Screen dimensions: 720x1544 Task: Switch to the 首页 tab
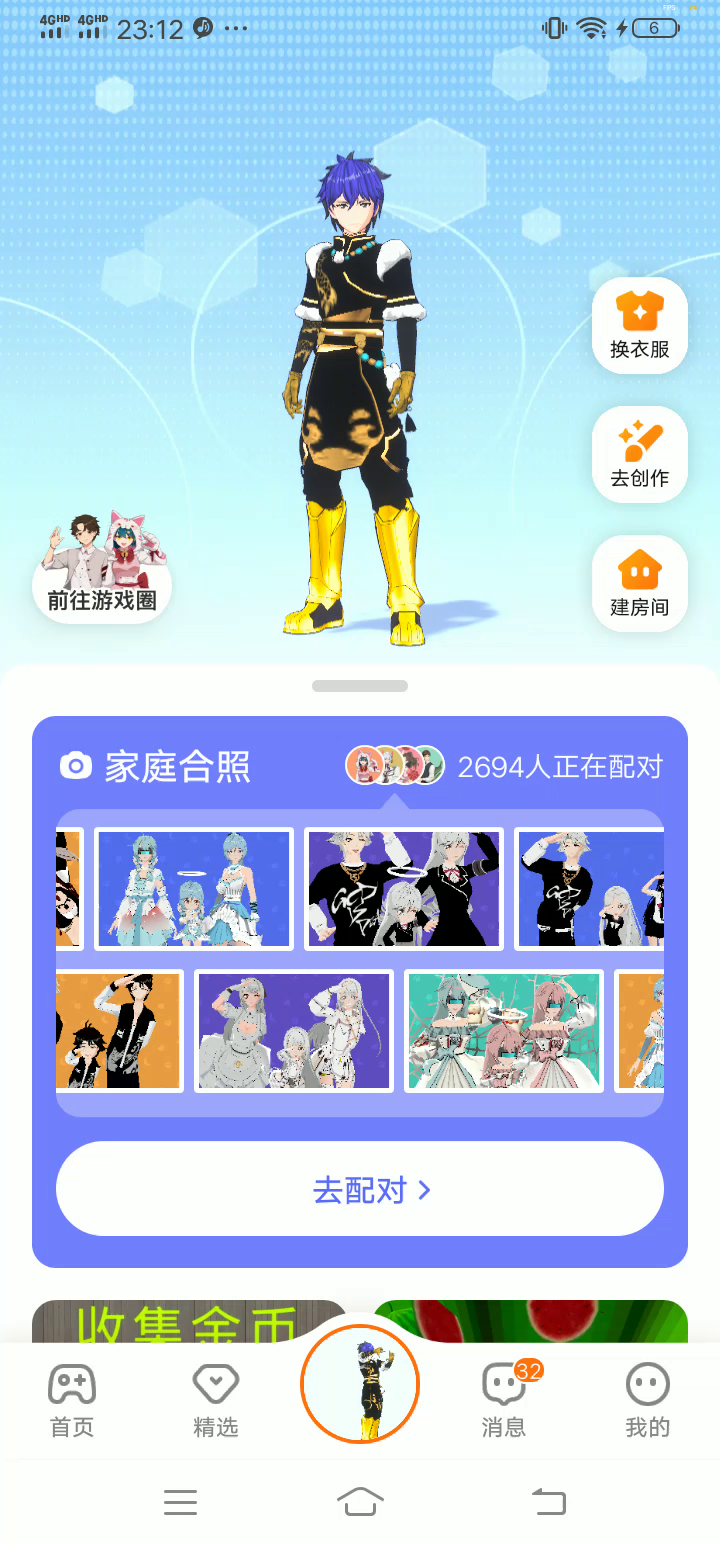[x=72, y=1400]
